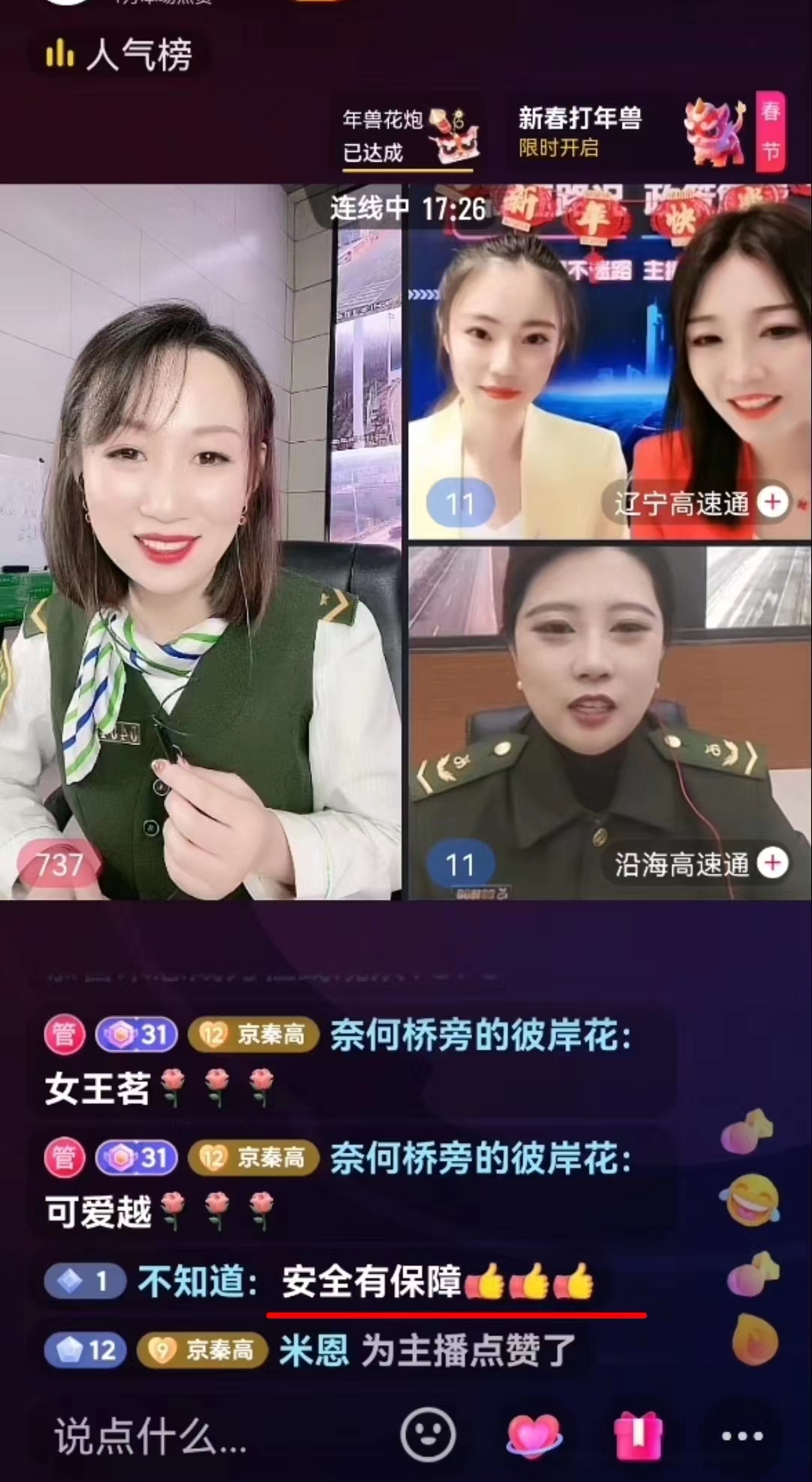Open the gift box panel
Viewport: 812px width, 1482px height.
click(x=638, y=1435)
